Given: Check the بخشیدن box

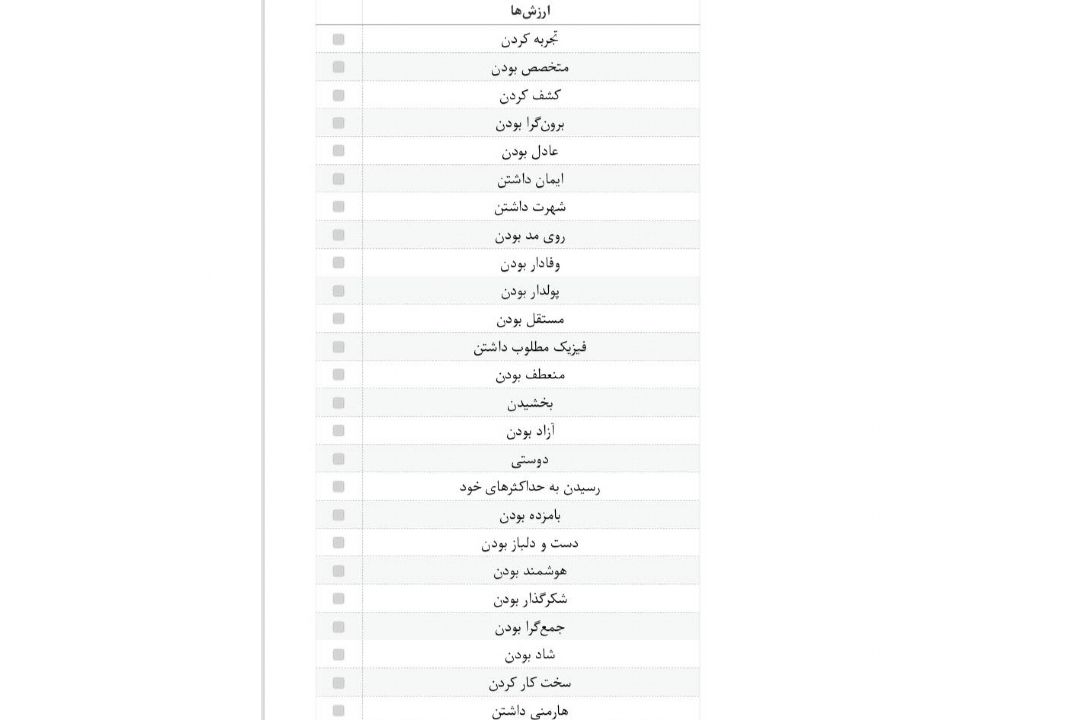Looking at the screenshot, I should pos(339,403).
